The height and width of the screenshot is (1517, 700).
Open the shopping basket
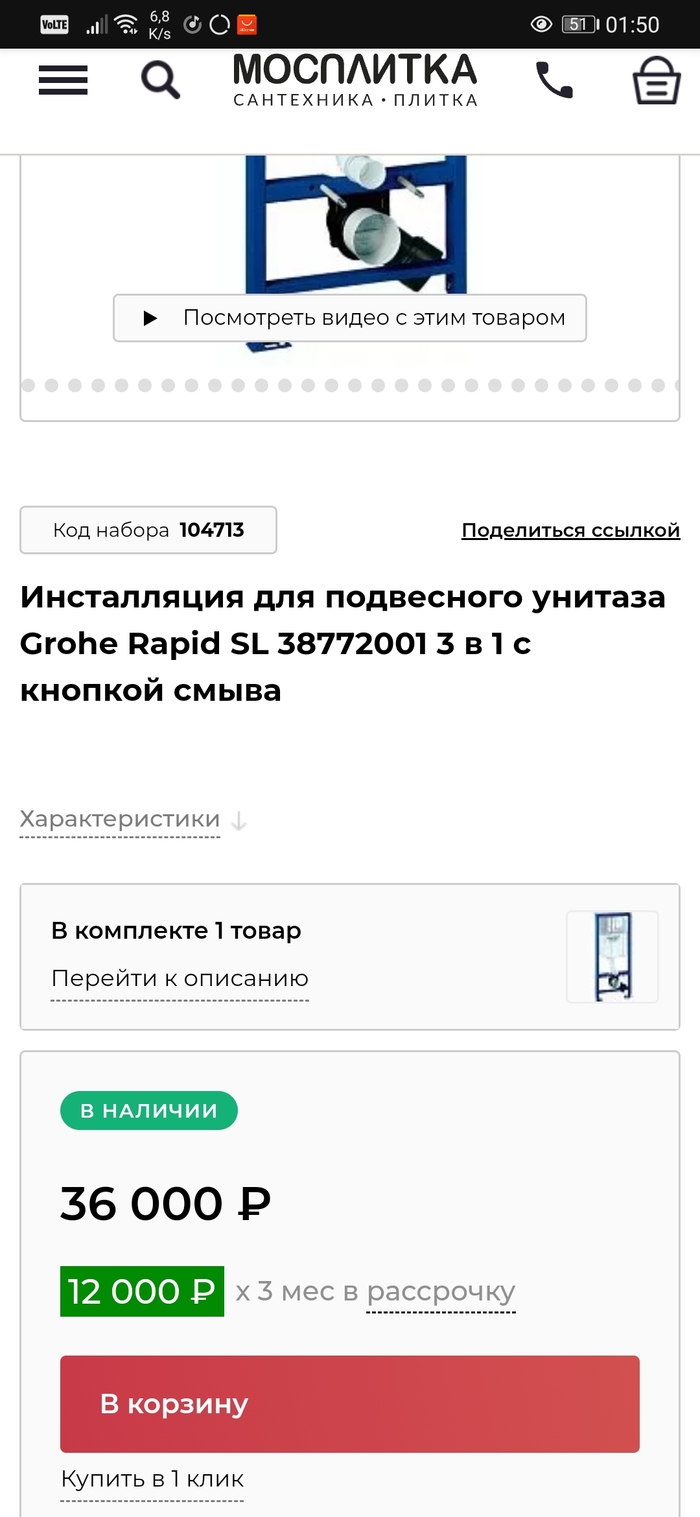[656, 80]
